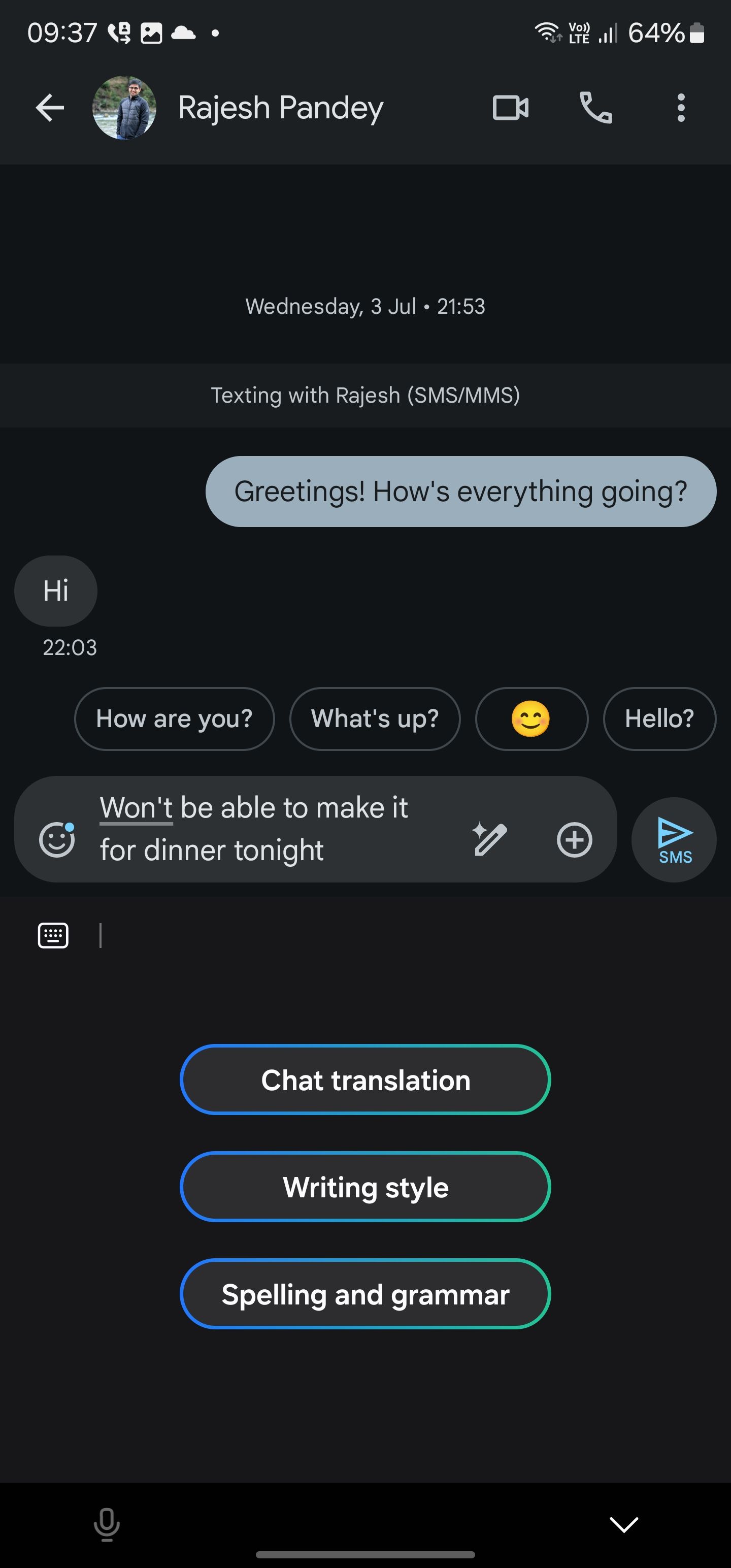Select the Writing style option

click(x=364, y=1186)
